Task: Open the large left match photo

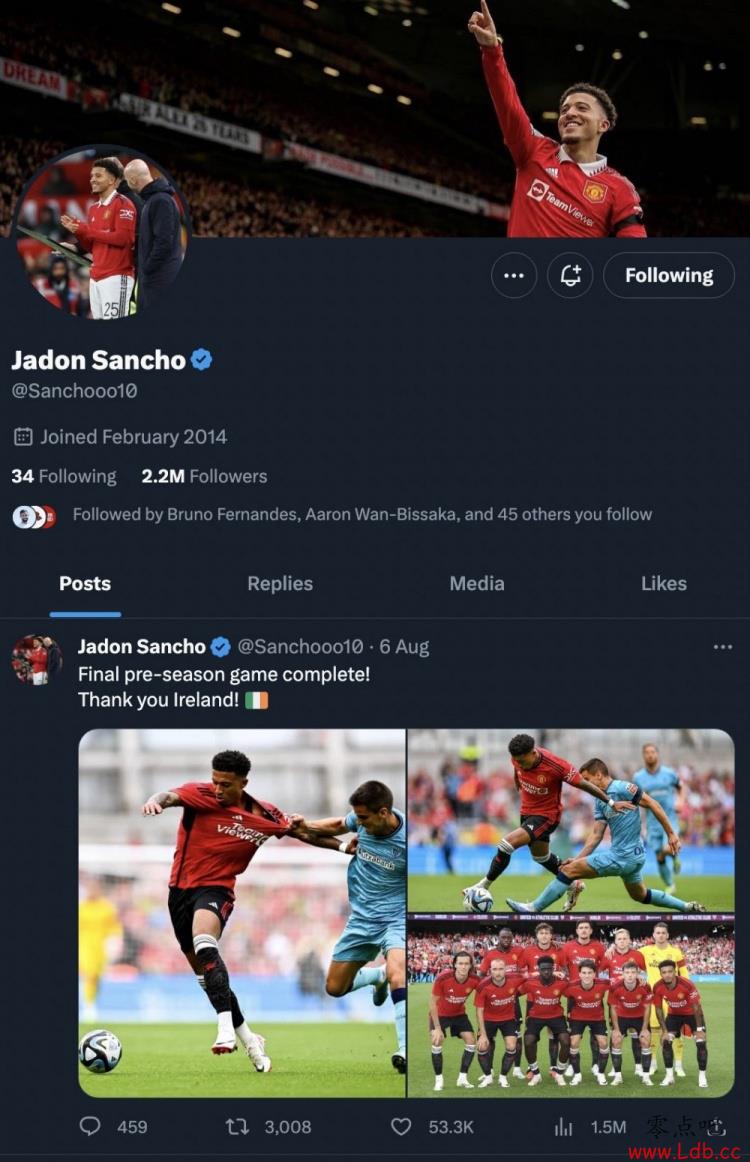Action: [242, 912]
